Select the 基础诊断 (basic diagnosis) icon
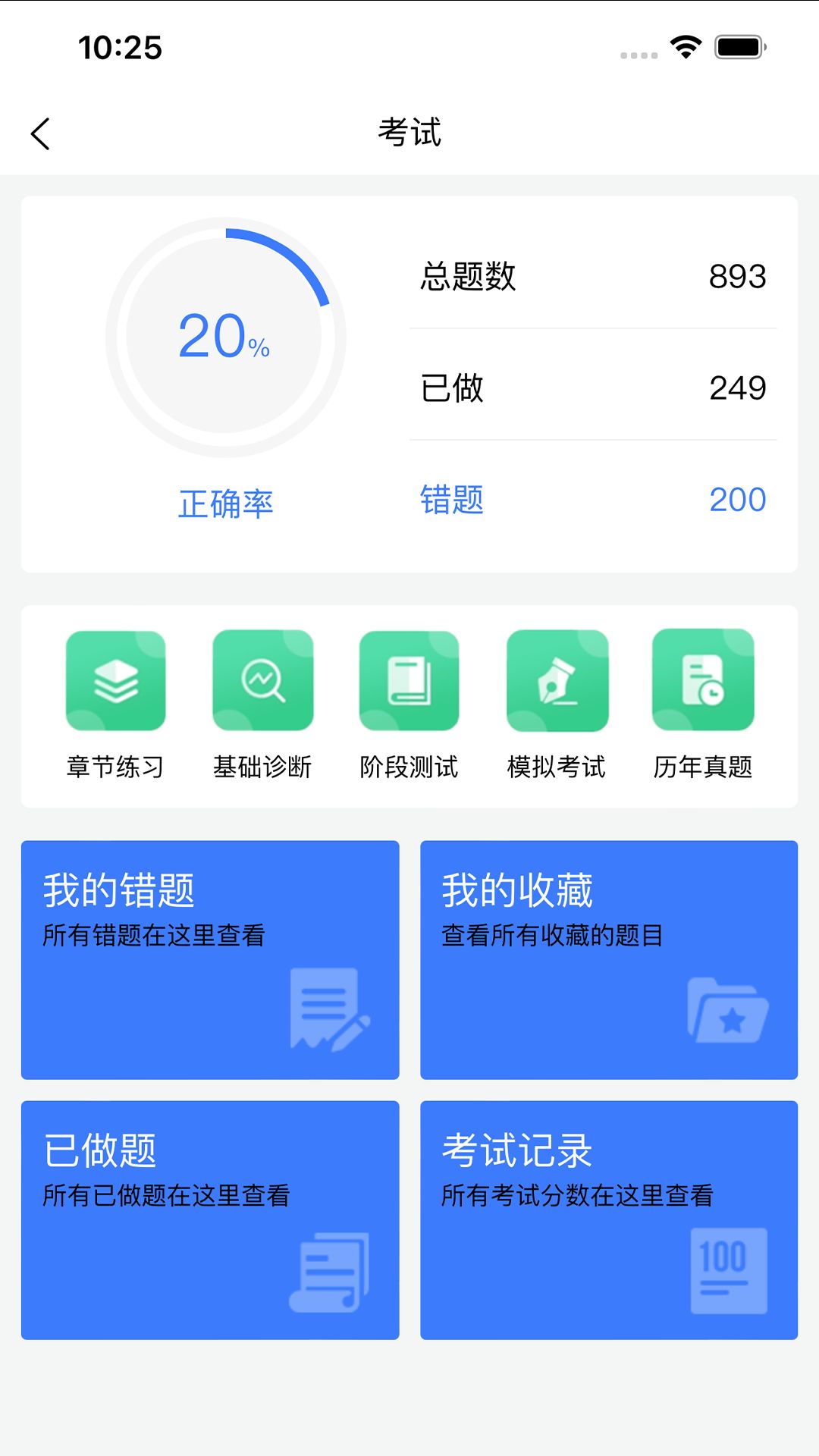This screenshot has height=1456, width=819. pos(263,679)
